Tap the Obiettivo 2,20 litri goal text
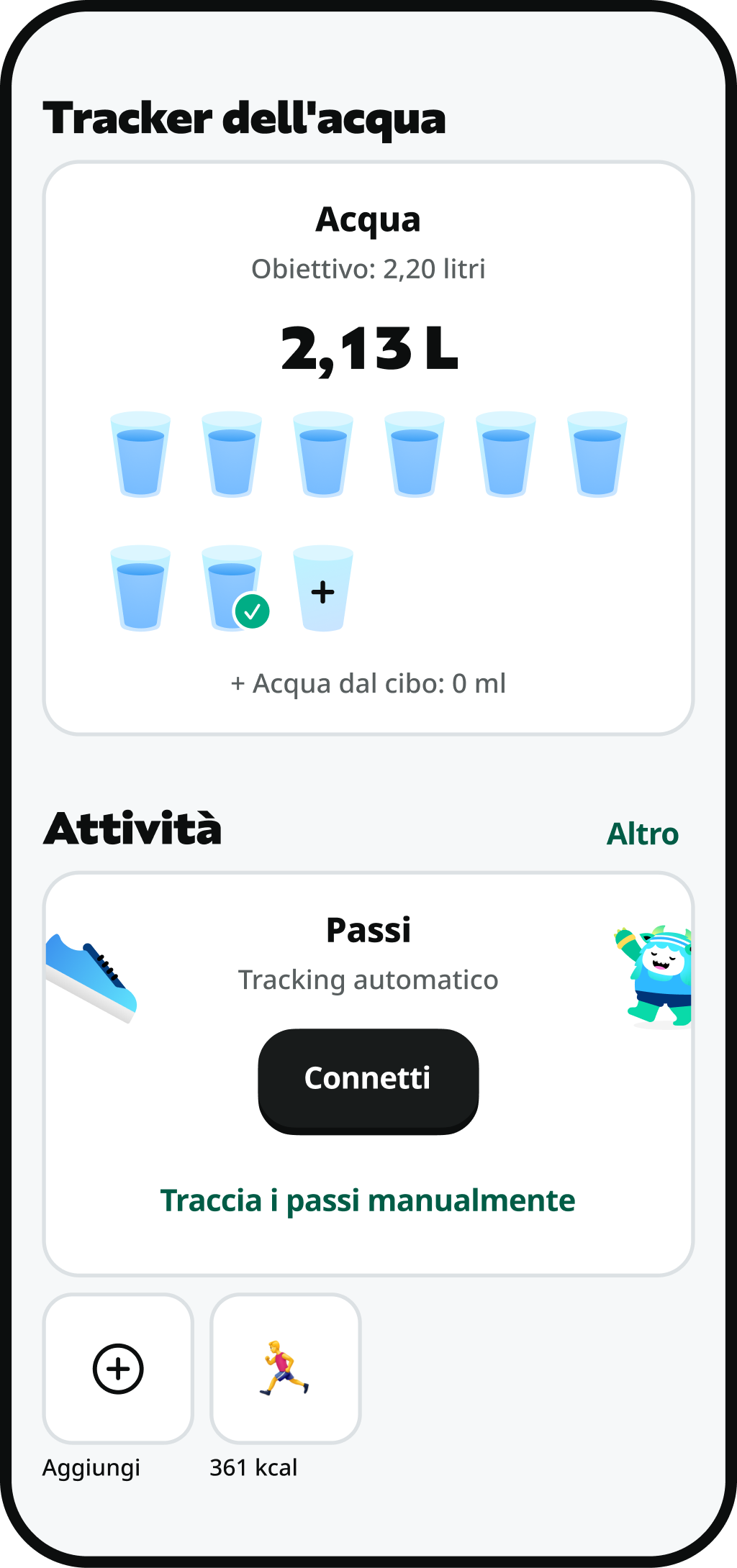The height and width of the screenshot is (1568, 737). click(x=368, y=268)
